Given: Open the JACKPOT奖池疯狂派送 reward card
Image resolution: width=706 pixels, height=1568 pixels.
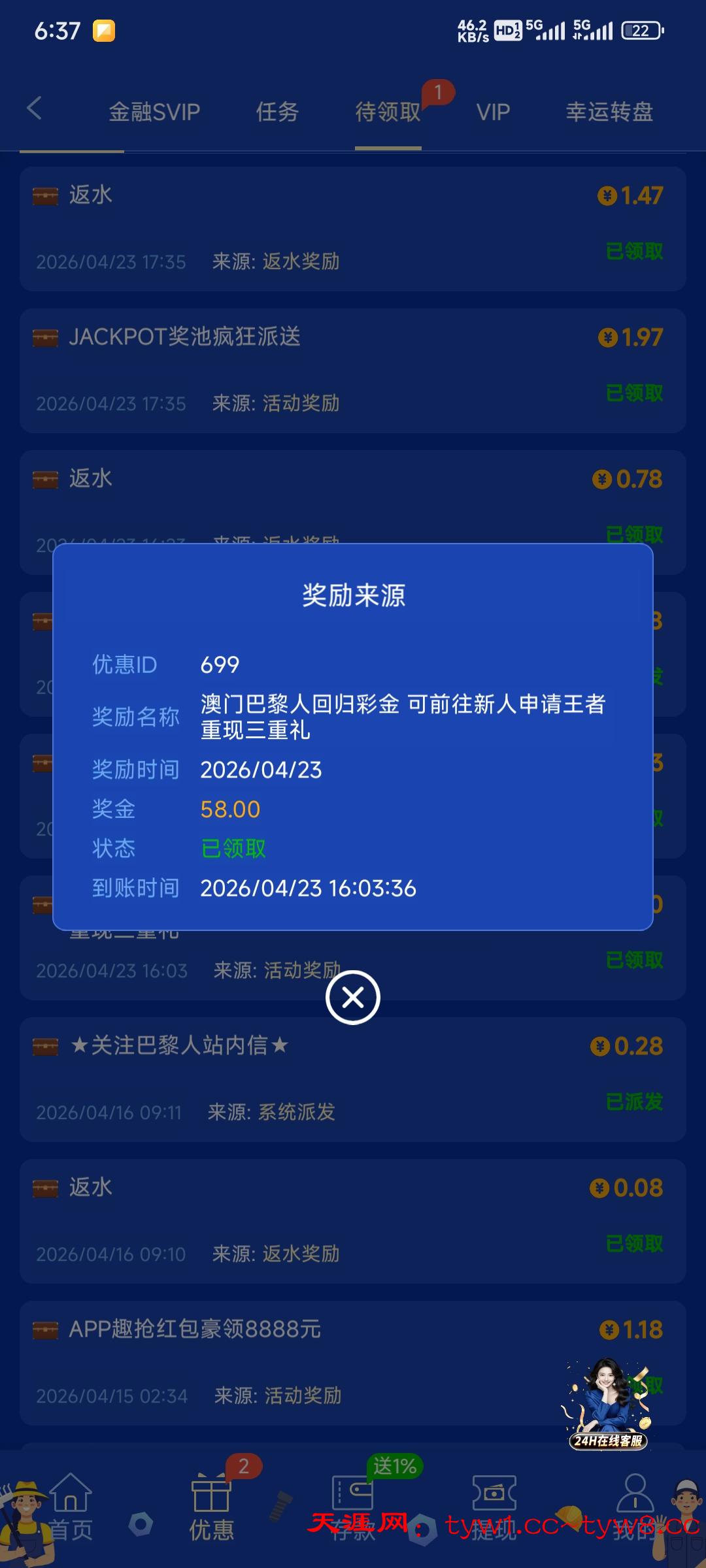Looking at the screenshot, I should point(353,370).
